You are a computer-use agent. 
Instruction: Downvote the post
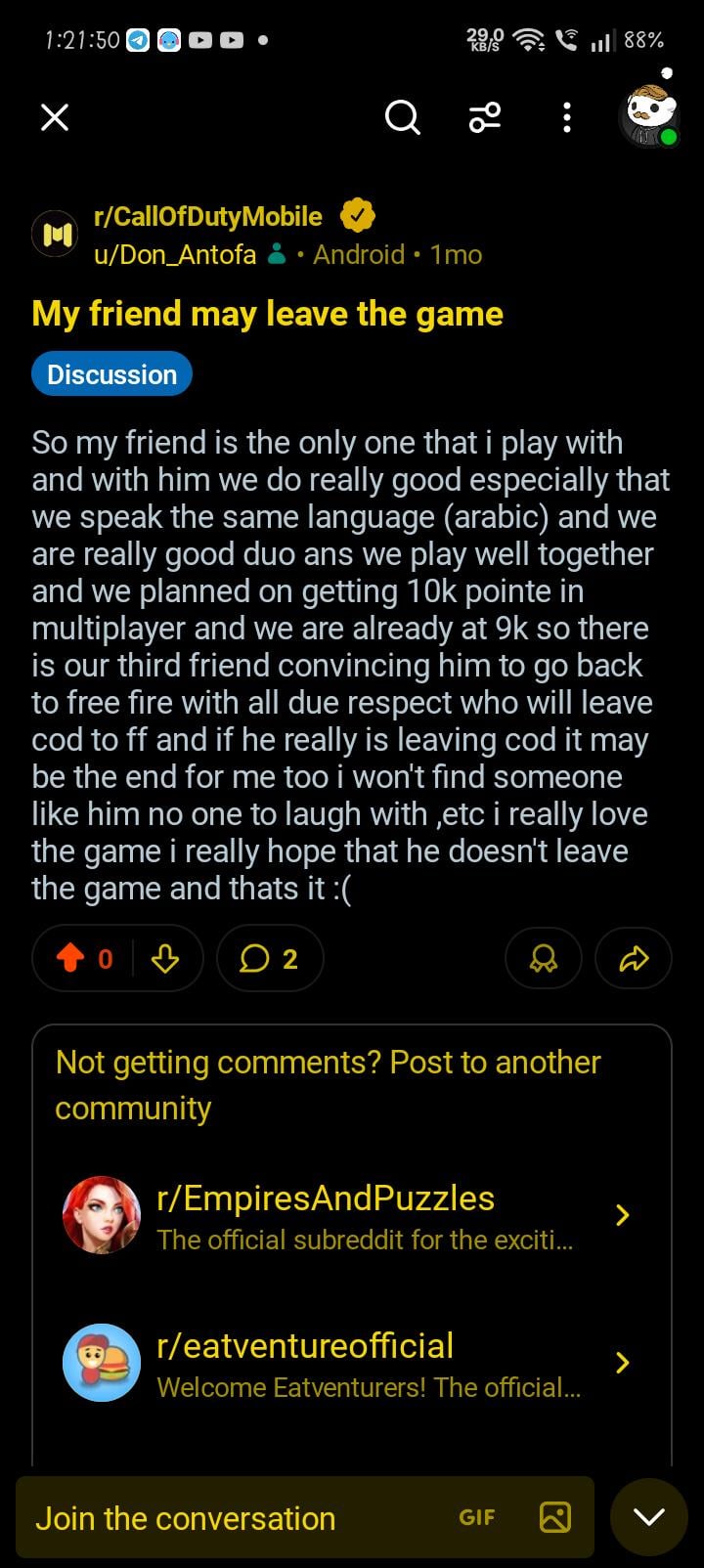coord(165,959)
